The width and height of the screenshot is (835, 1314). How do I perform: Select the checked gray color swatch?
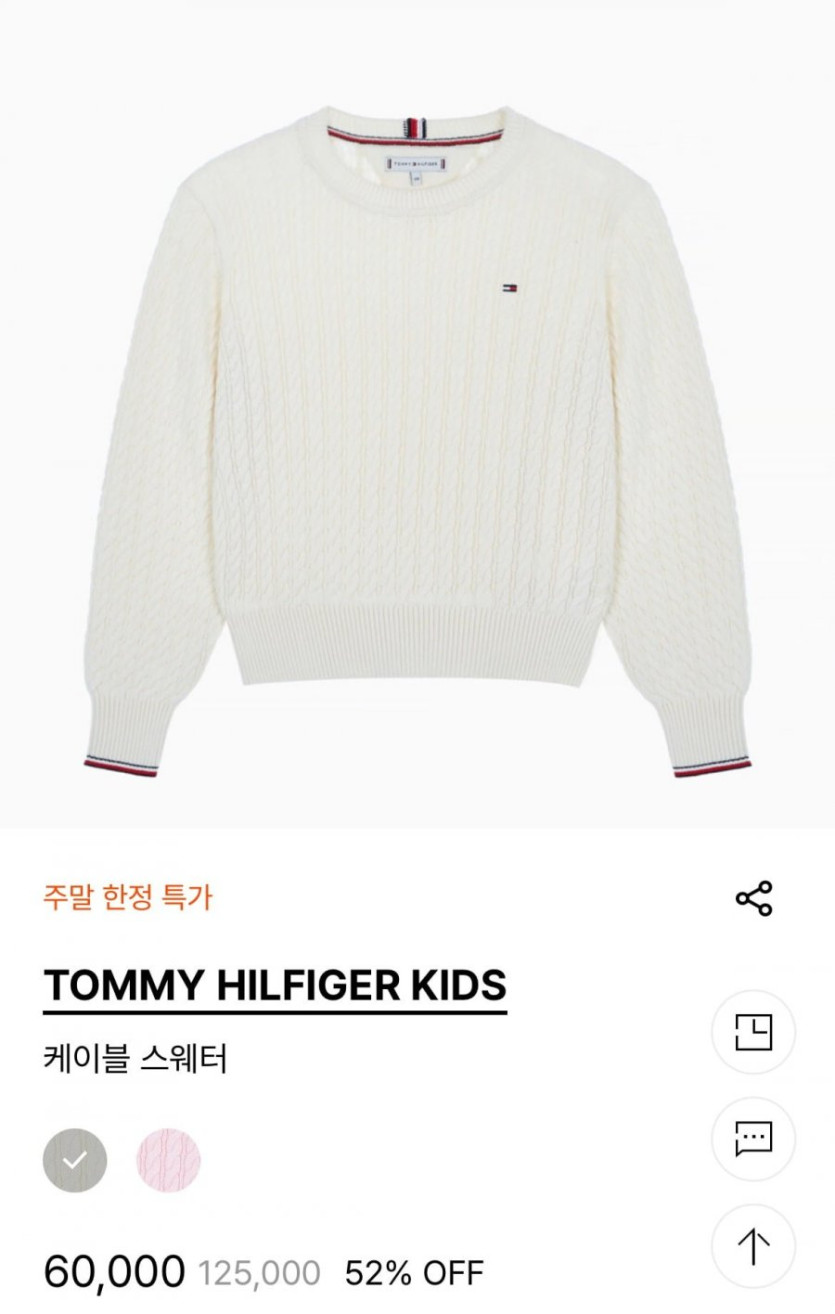point(75,1160)
